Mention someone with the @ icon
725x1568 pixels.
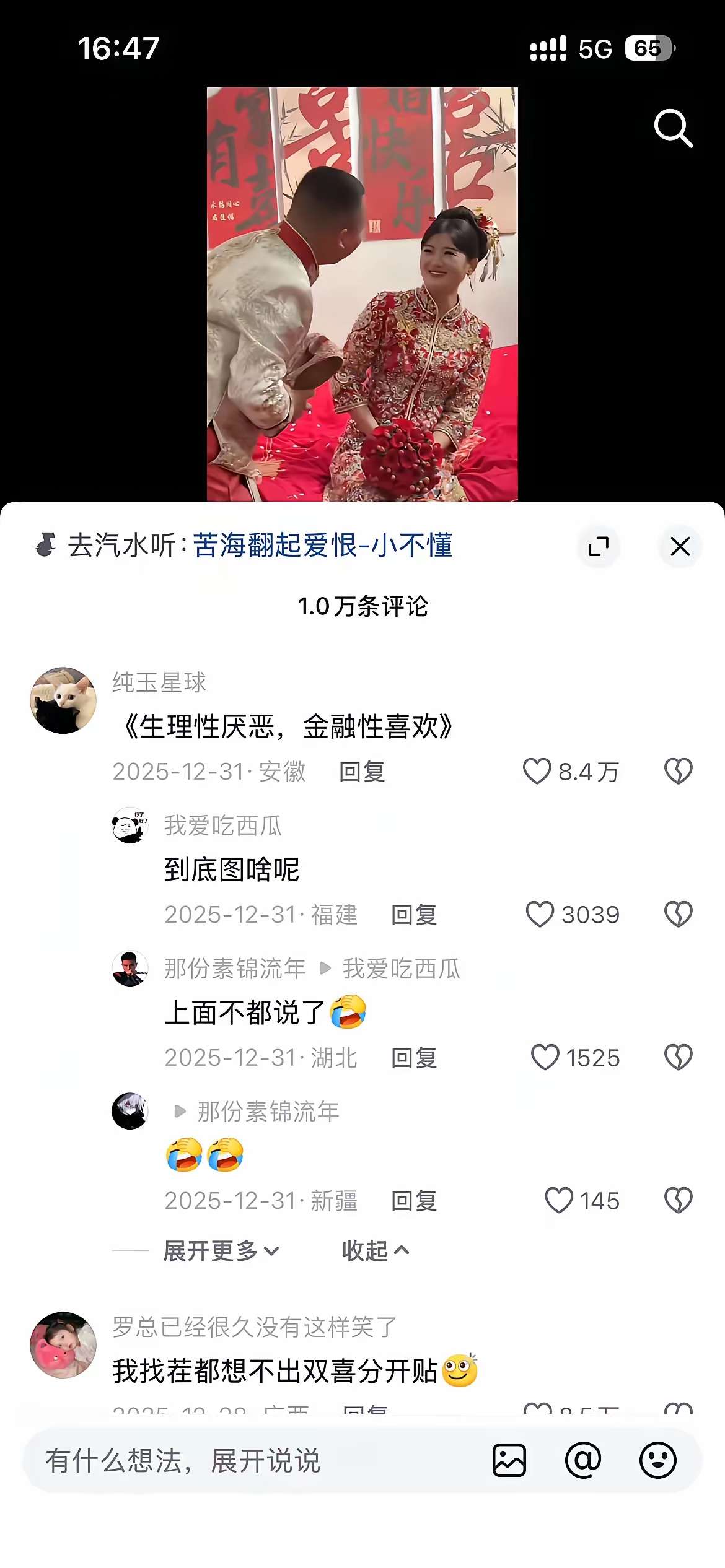click(x=583, y=1461)
